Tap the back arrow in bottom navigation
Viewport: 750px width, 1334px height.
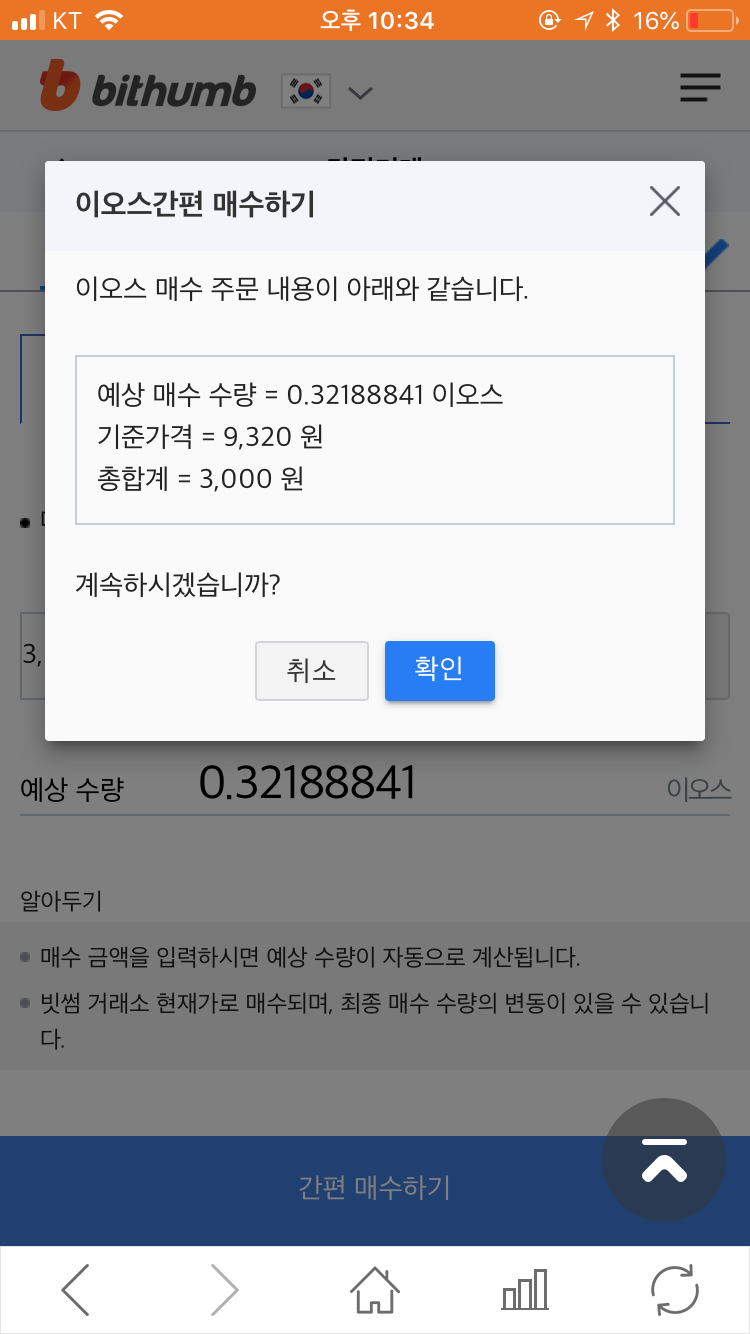75,1291
